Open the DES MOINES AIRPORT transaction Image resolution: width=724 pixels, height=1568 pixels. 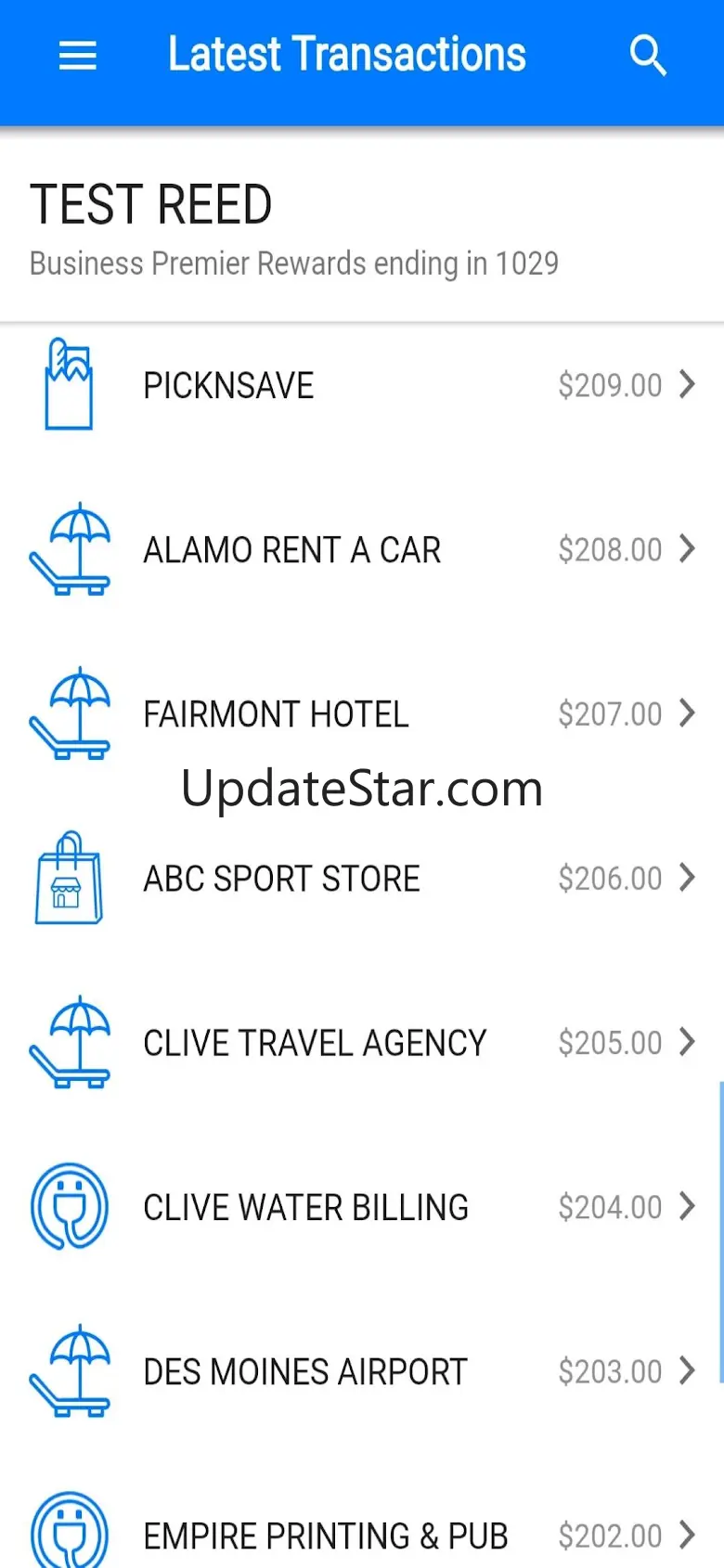click(362, 1370)
